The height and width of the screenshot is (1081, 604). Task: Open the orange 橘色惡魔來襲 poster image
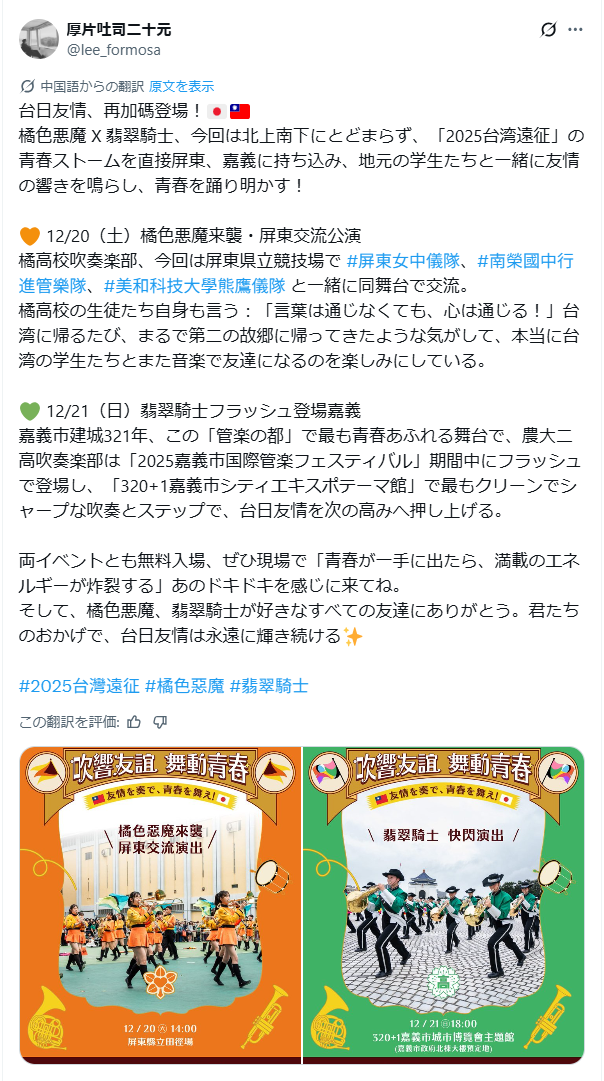point(161,904)
